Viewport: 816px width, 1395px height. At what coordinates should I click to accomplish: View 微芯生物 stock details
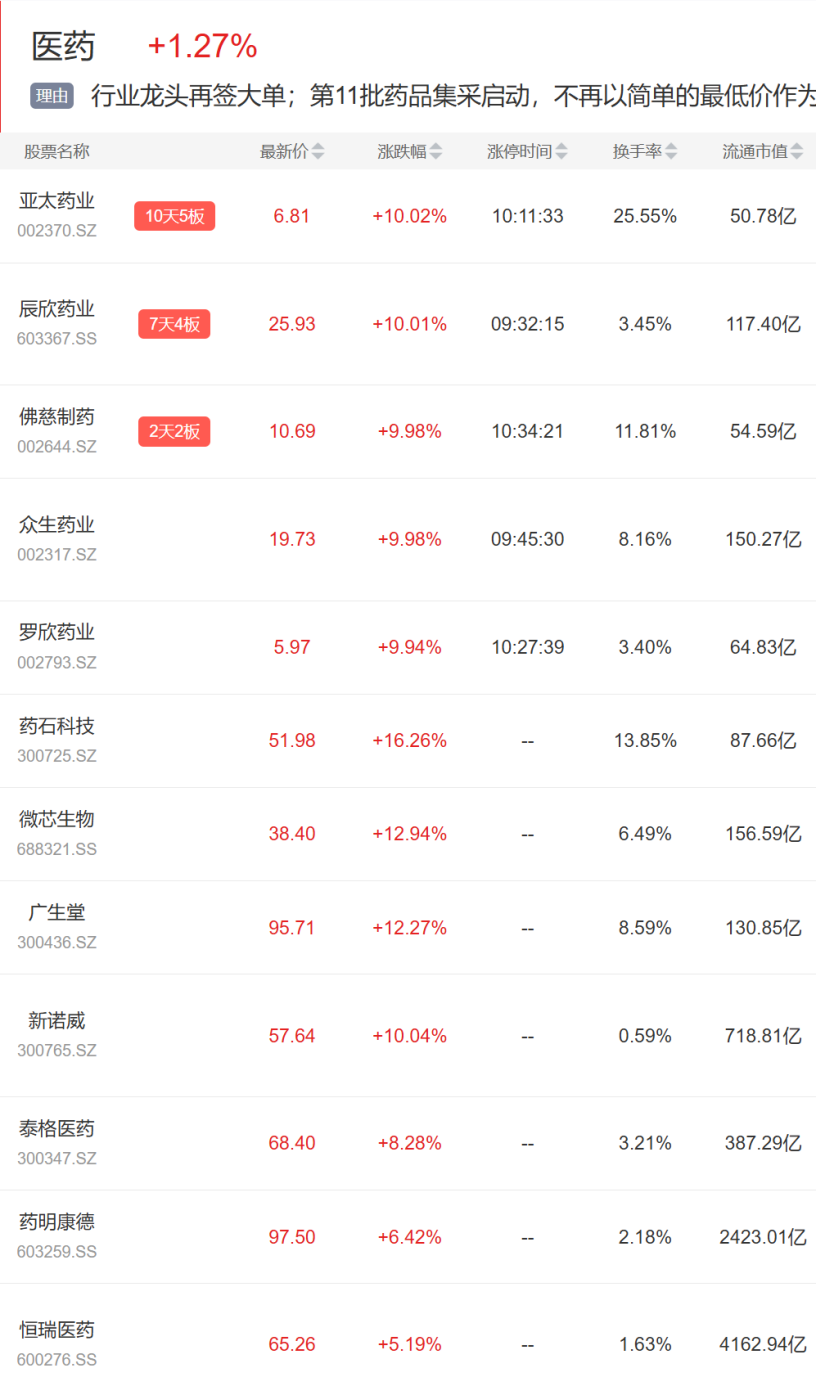click(x=408, y=834)
